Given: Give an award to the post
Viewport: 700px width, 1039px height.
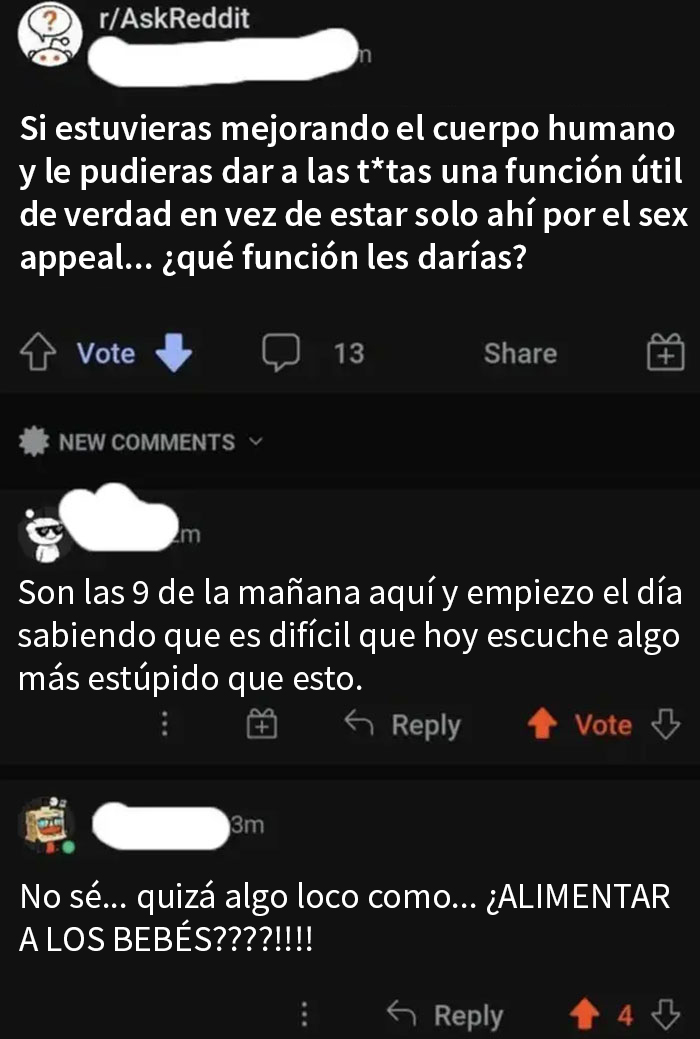Looking at the screenshot, I should (664, 353).
